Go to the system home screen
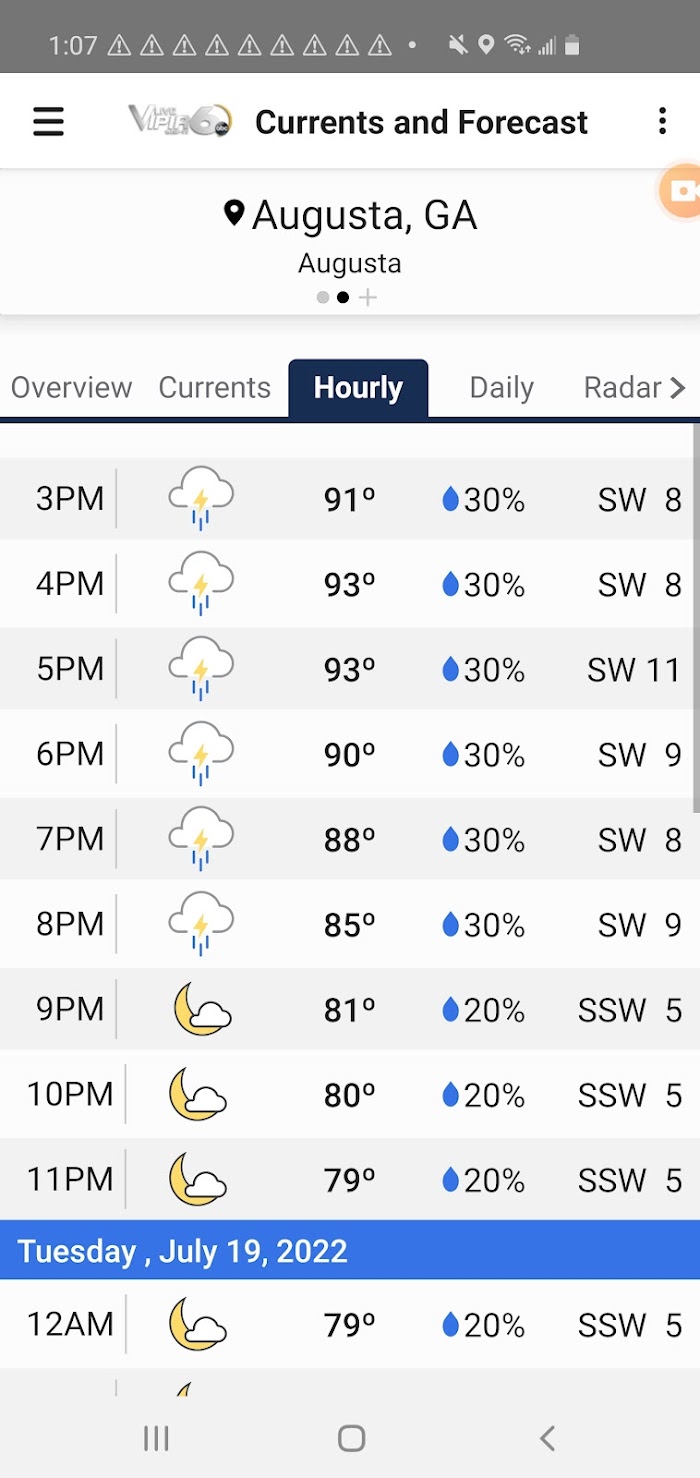The height and width of the screenshot is (1478, 700). (x=351, y=1438)
